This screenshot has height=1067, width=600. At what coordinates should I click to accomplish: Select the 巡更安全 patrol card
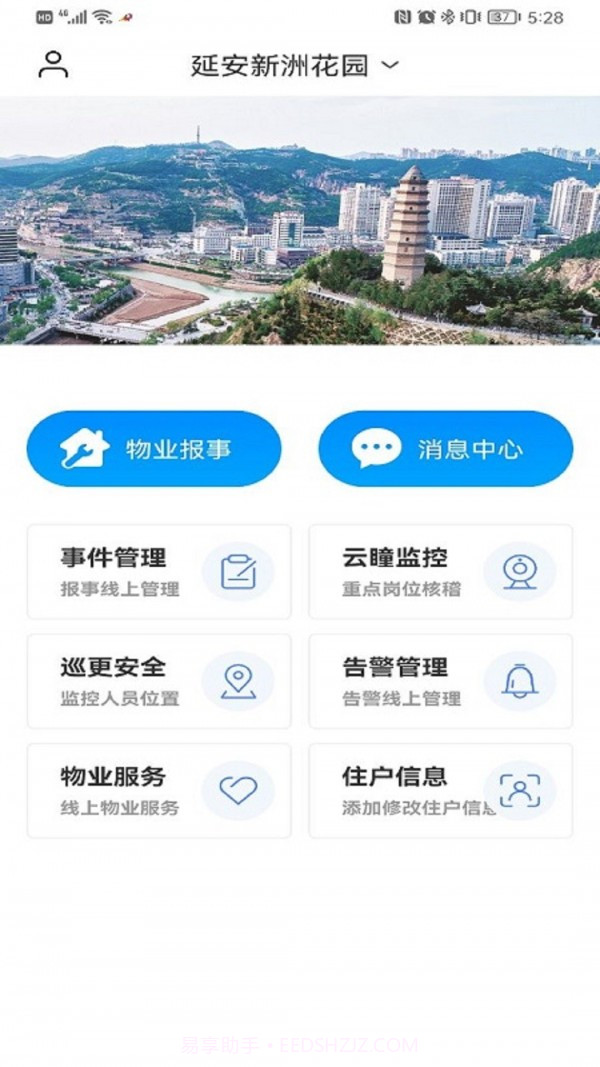pyautogui.click(x=159, y=681)
